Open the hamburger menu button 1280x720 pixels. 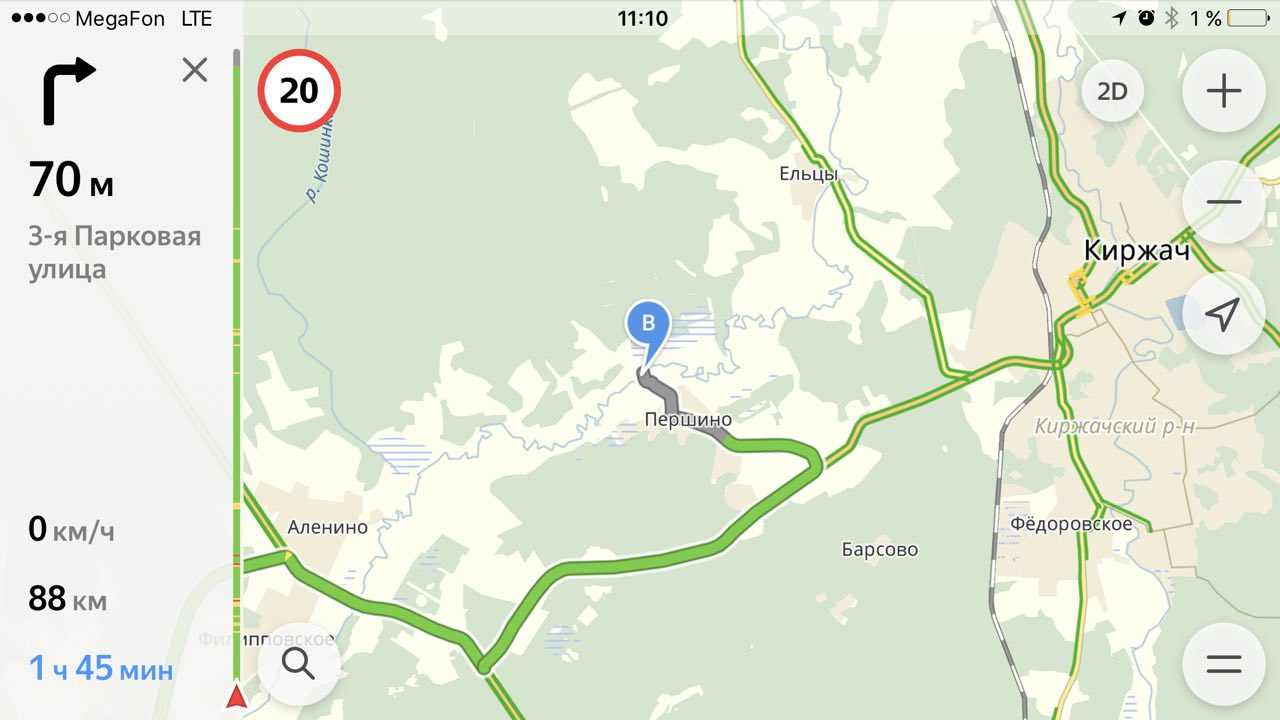click(x=1223, y=664)
